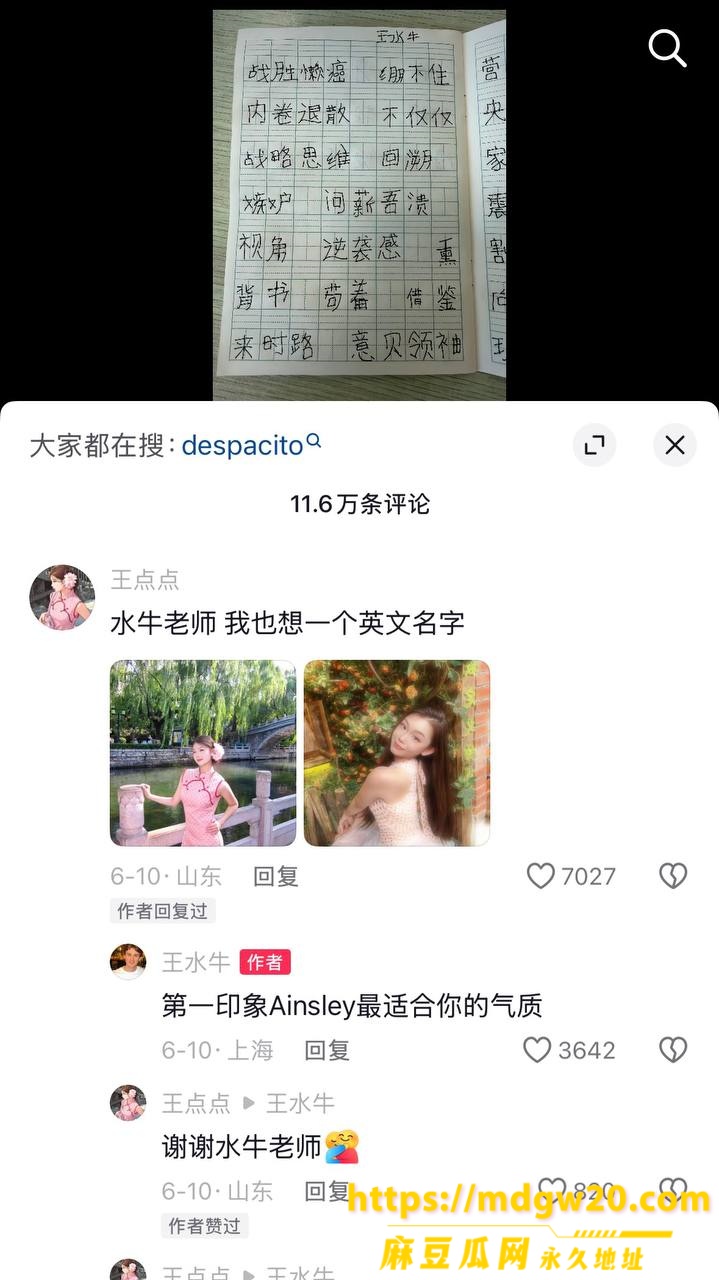Open author 王水牛's profile name
Image resolution: width=719 pixels, height=1280 pixels.
pos(196,963)
